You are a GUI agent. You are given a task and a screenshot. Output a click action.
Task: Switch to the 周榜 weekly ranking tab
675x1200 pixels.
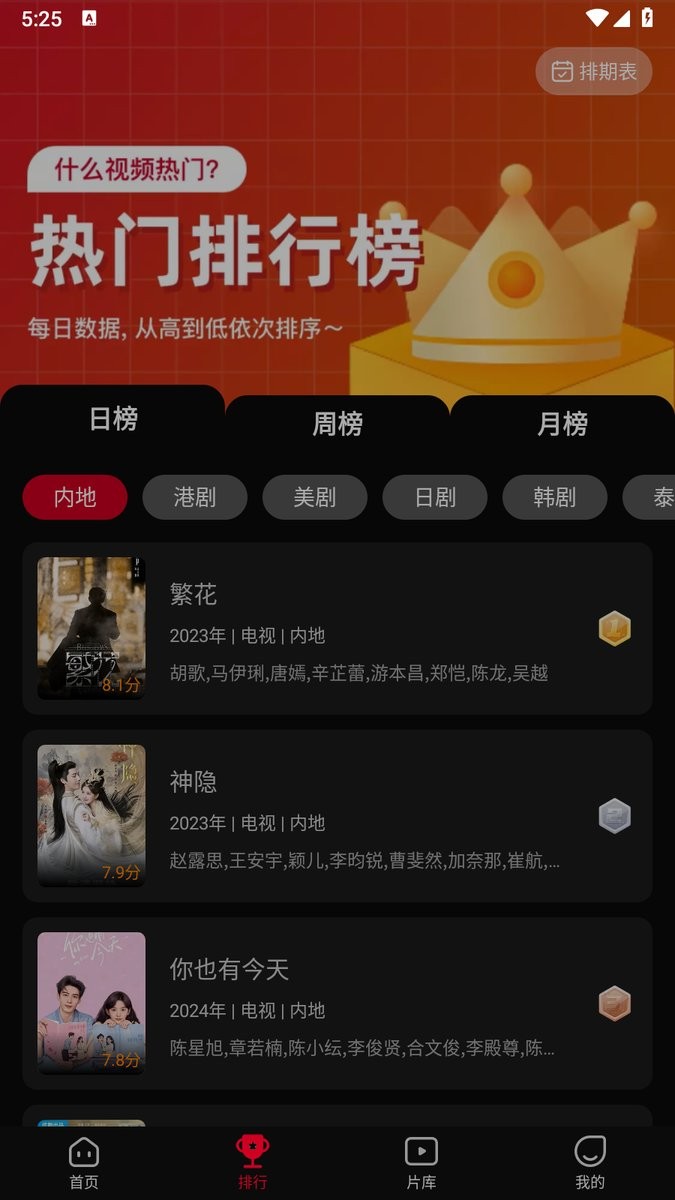(x=337, y=424)
